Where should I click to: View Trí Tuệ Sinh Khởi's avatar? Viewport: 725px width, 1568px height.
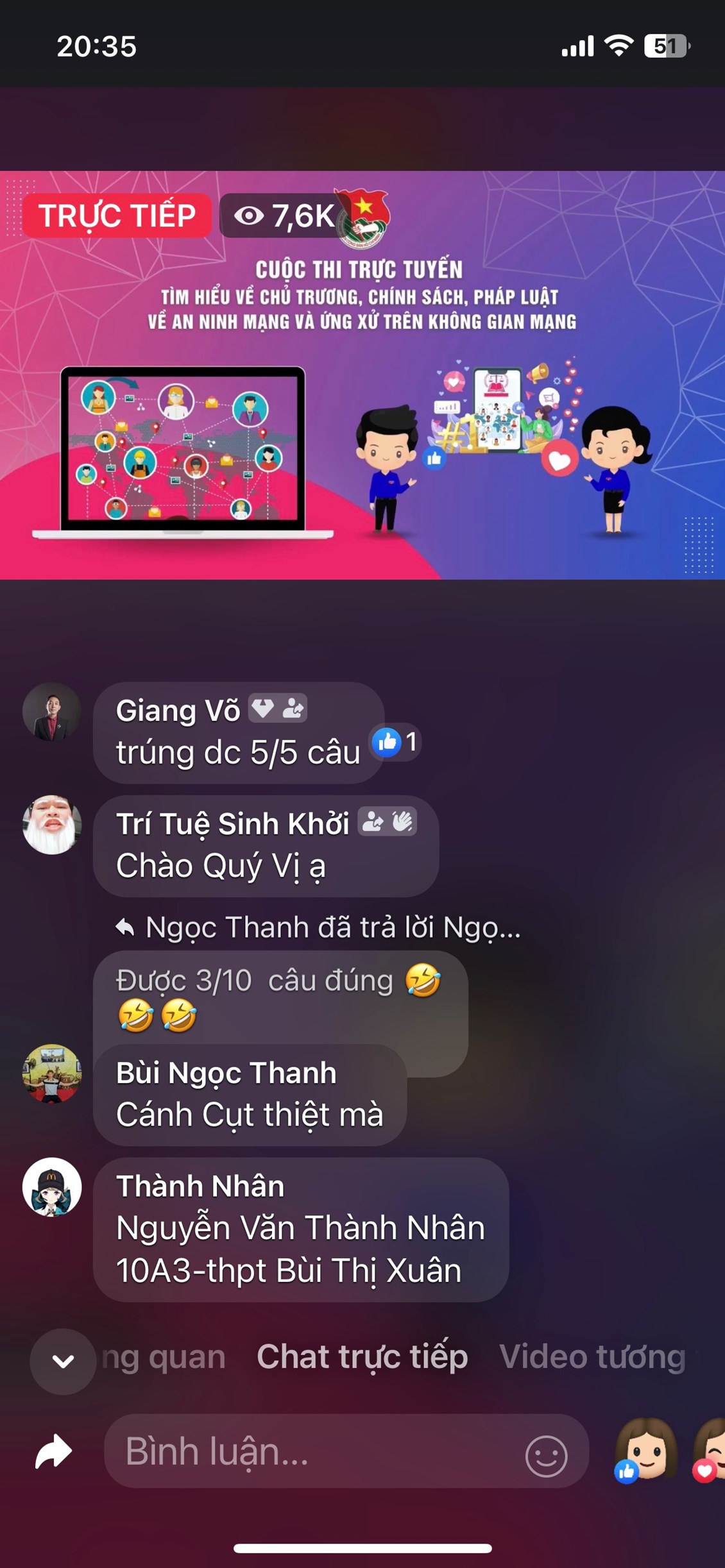click(51, 825)
